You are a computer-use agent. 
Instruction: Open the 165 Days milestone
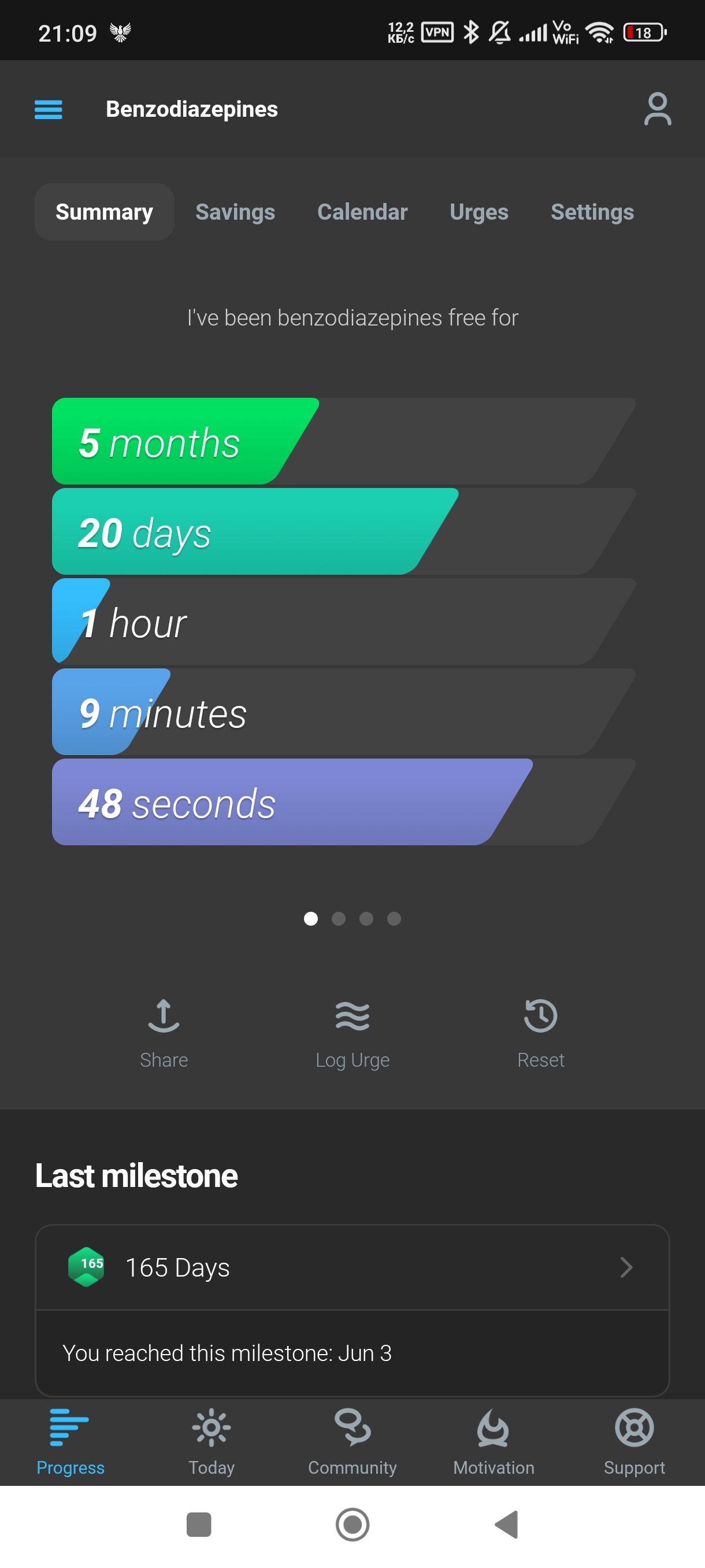(x=352, y=1267)
